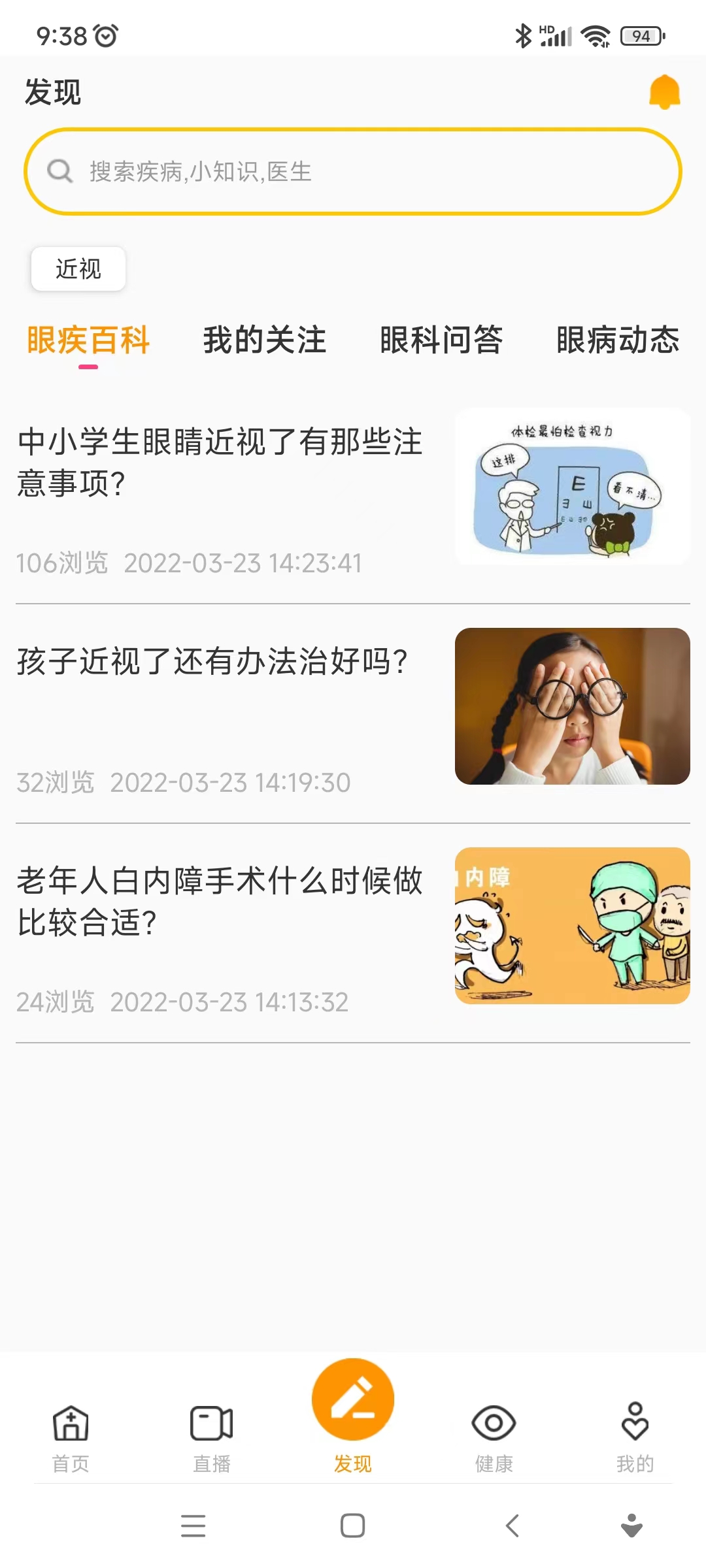Open article 中小学生眼睛近视了有那些注意事项

coord(220,461)
